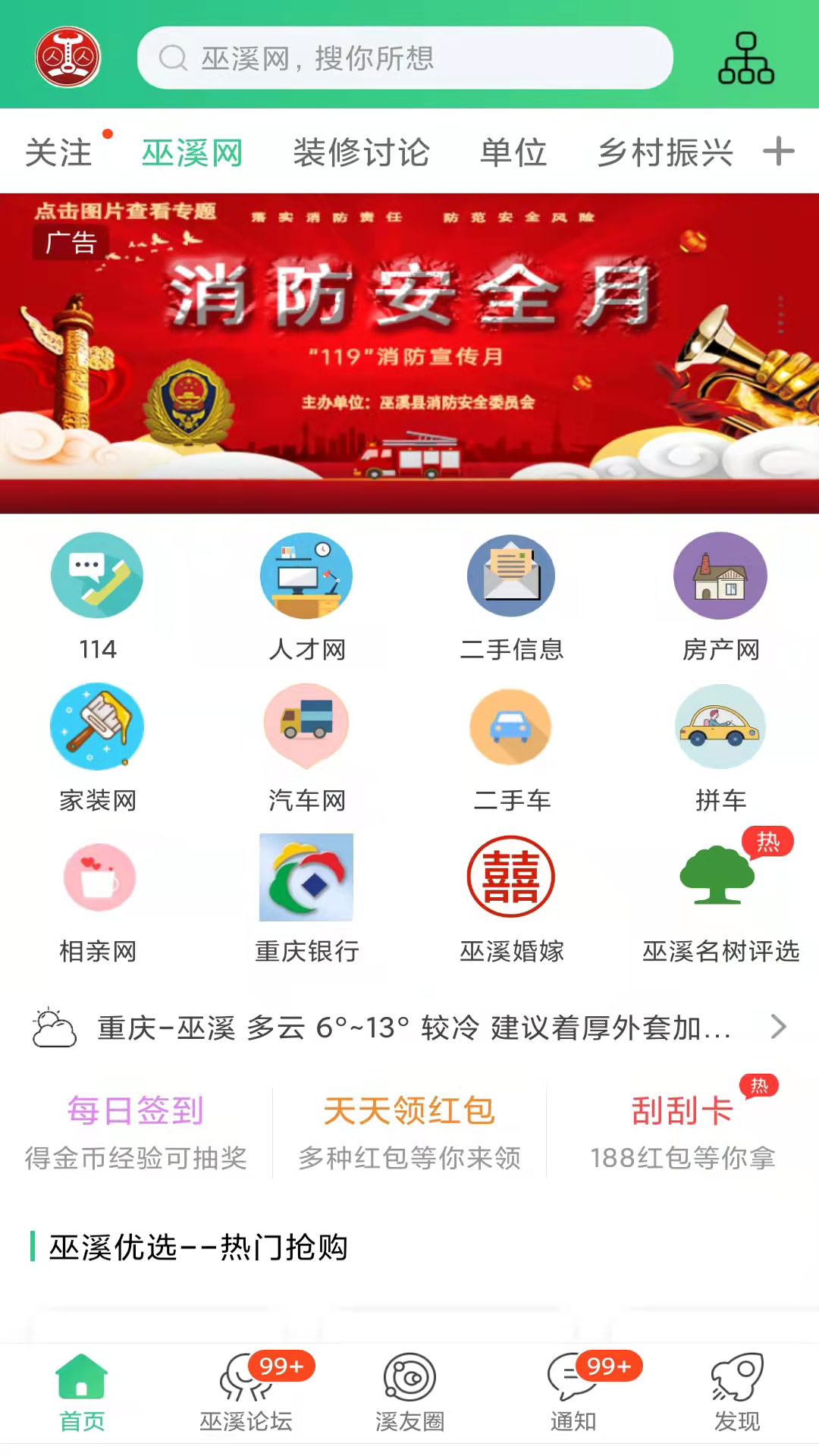819x1456 pixels.
Task: Add more channels with the plus icon
Action: 778,151
